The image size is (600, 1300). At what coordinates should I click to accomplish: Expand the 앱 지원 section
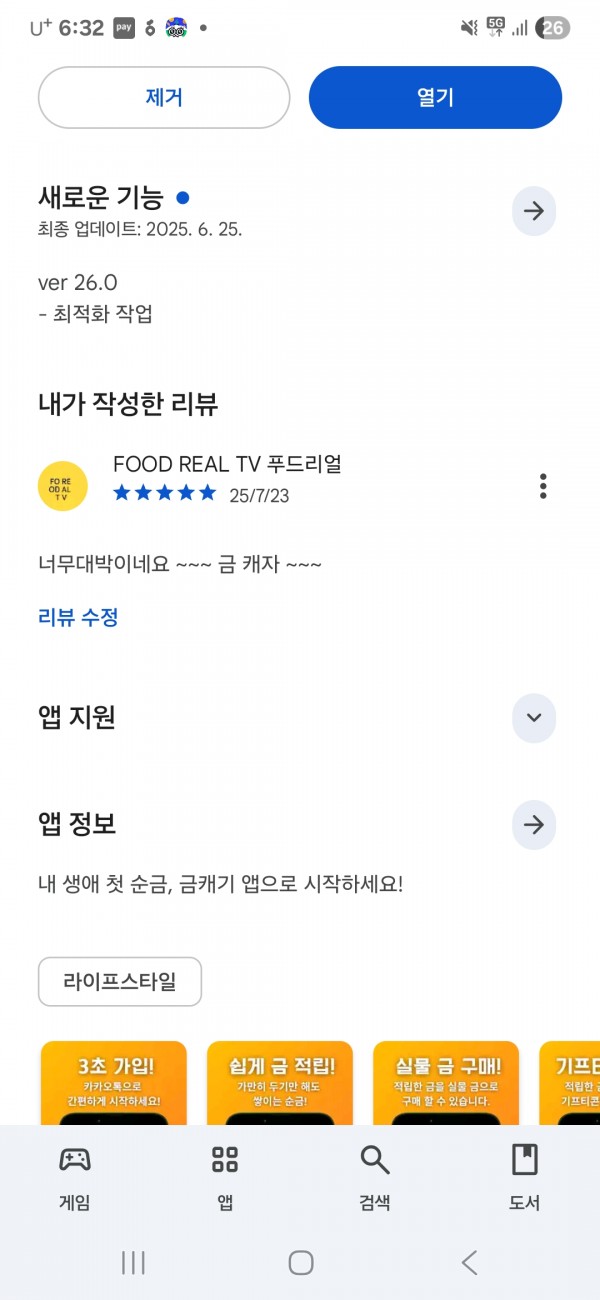point(534,718)
